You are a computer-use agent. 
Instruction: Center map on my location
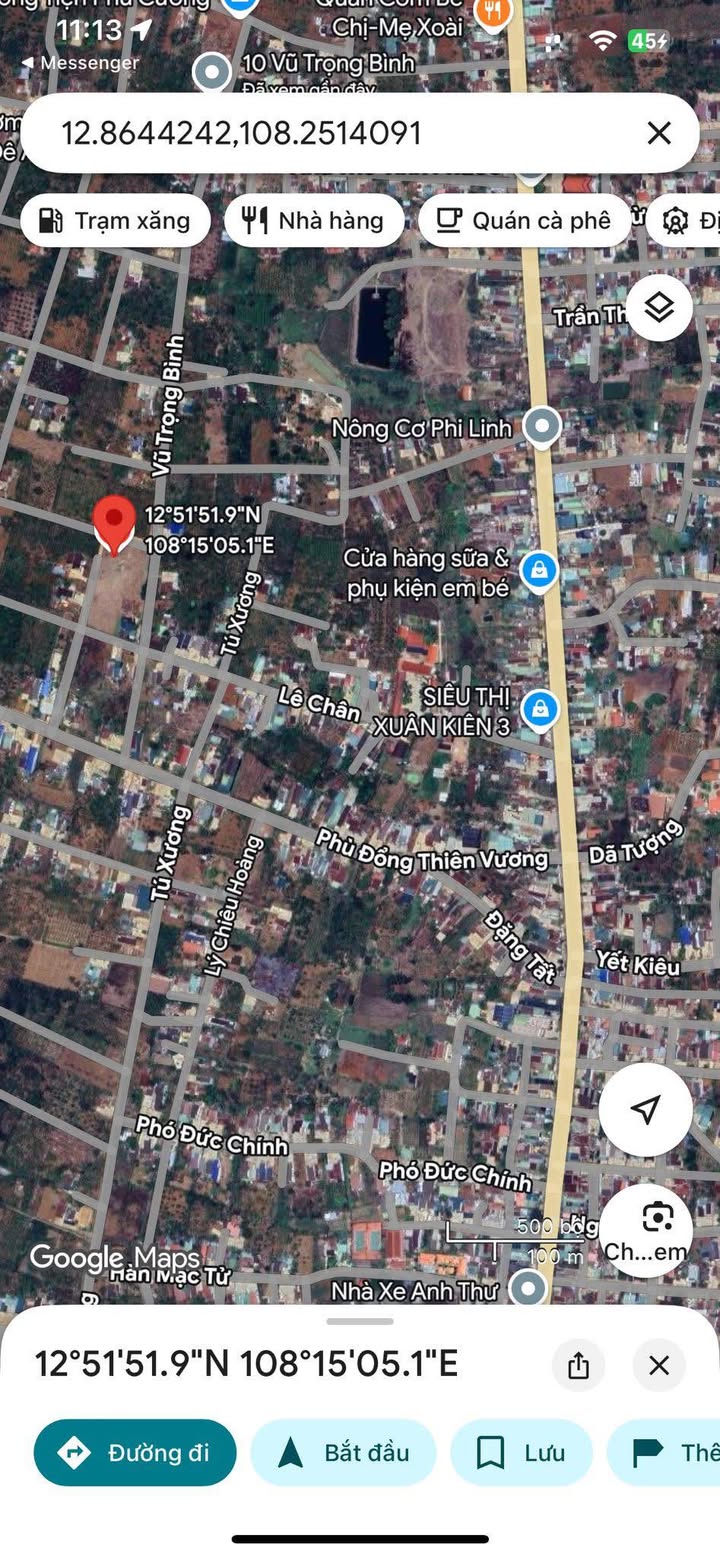[646, 1108]
